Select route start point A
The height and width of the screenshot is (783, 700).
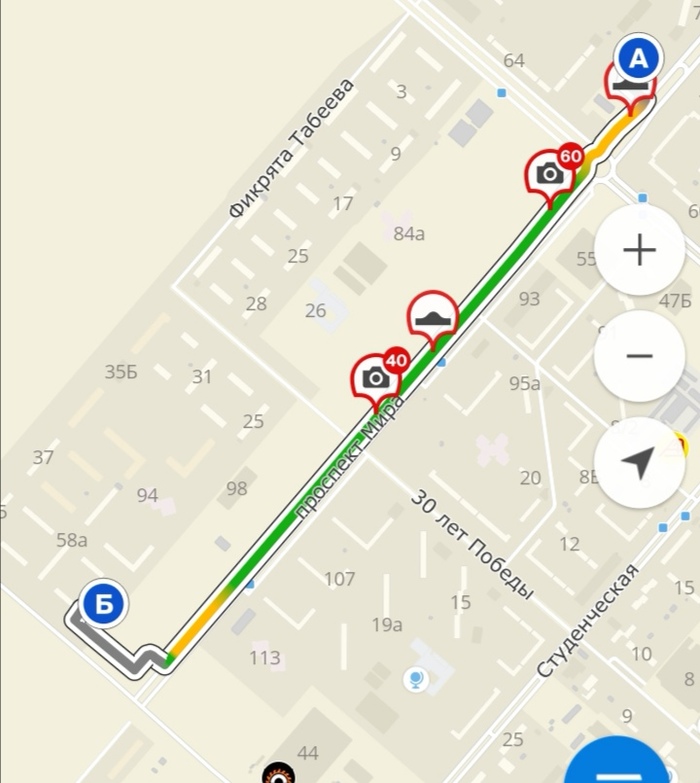tap(638, 60)
